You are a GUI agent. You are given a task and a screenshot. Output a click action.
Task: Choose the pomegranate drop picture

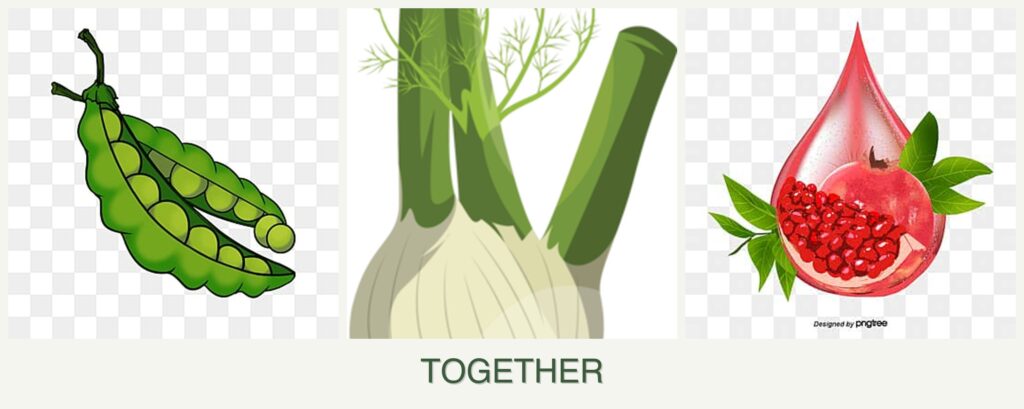tap(849, 174)
